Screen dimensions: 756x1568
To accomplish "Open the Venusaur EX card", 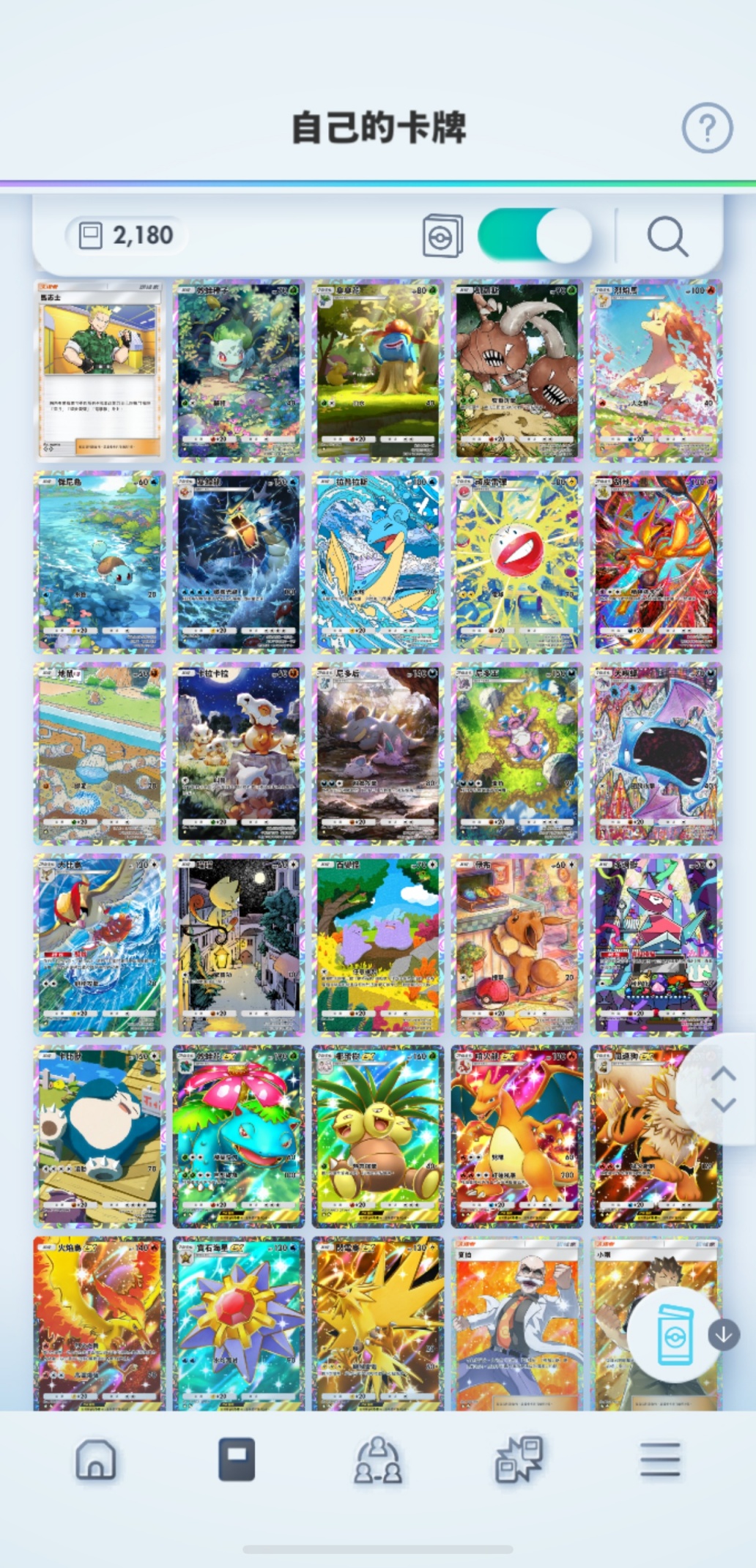I will (x=238, y=1136).
